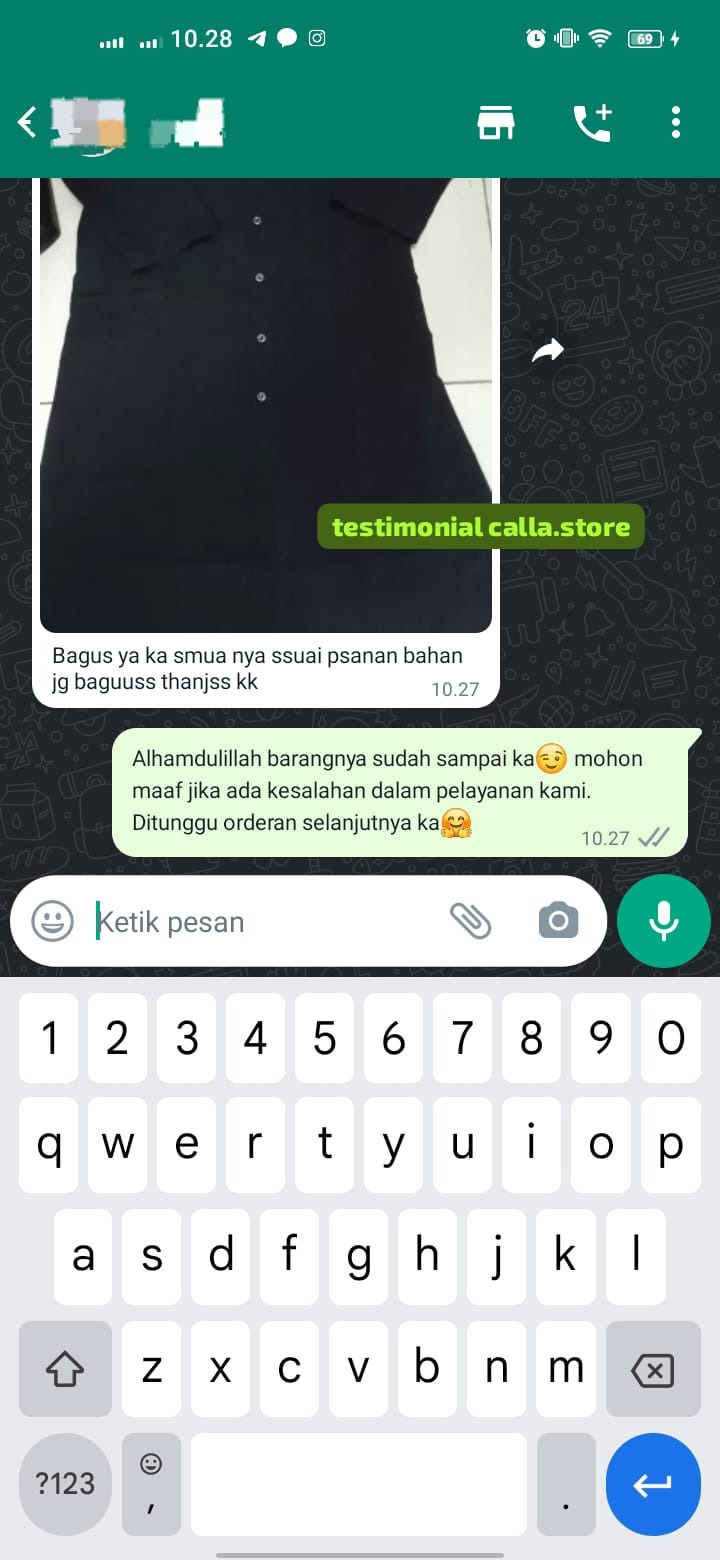Open the contact's profile from header
Screen dimensions: 720x1560
coord(150,122)
